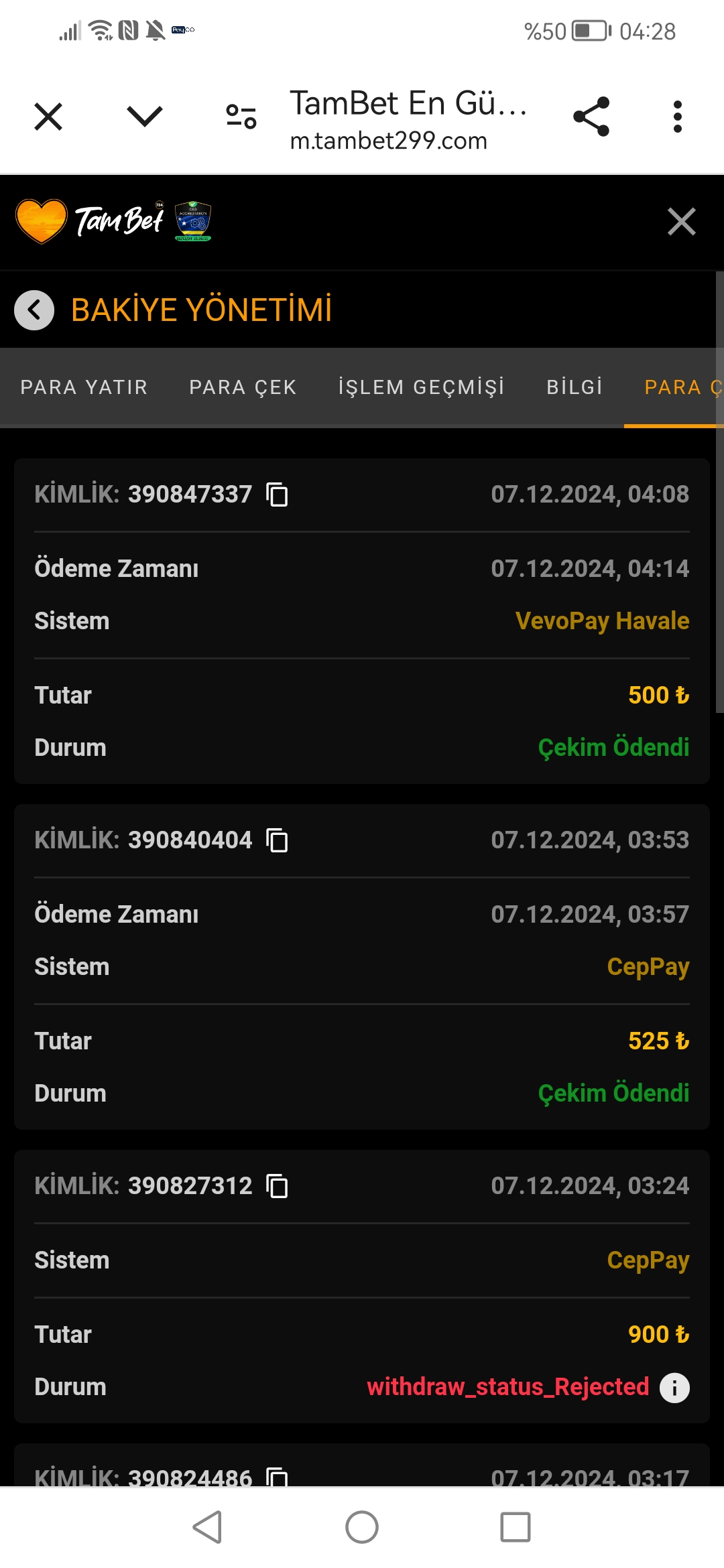This screenshot has height=1568, width=724.
Task: Switch to PARA YATIR tab
Action: click(84, 387)
